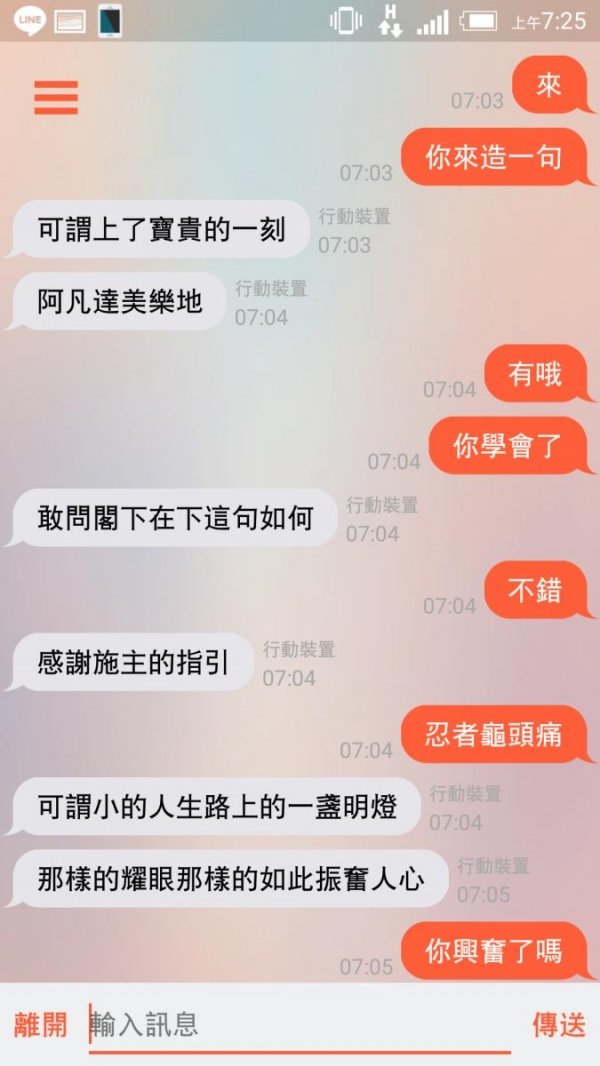Open the hamburger menu
The image size is (600, 1066).
(56, 97)
